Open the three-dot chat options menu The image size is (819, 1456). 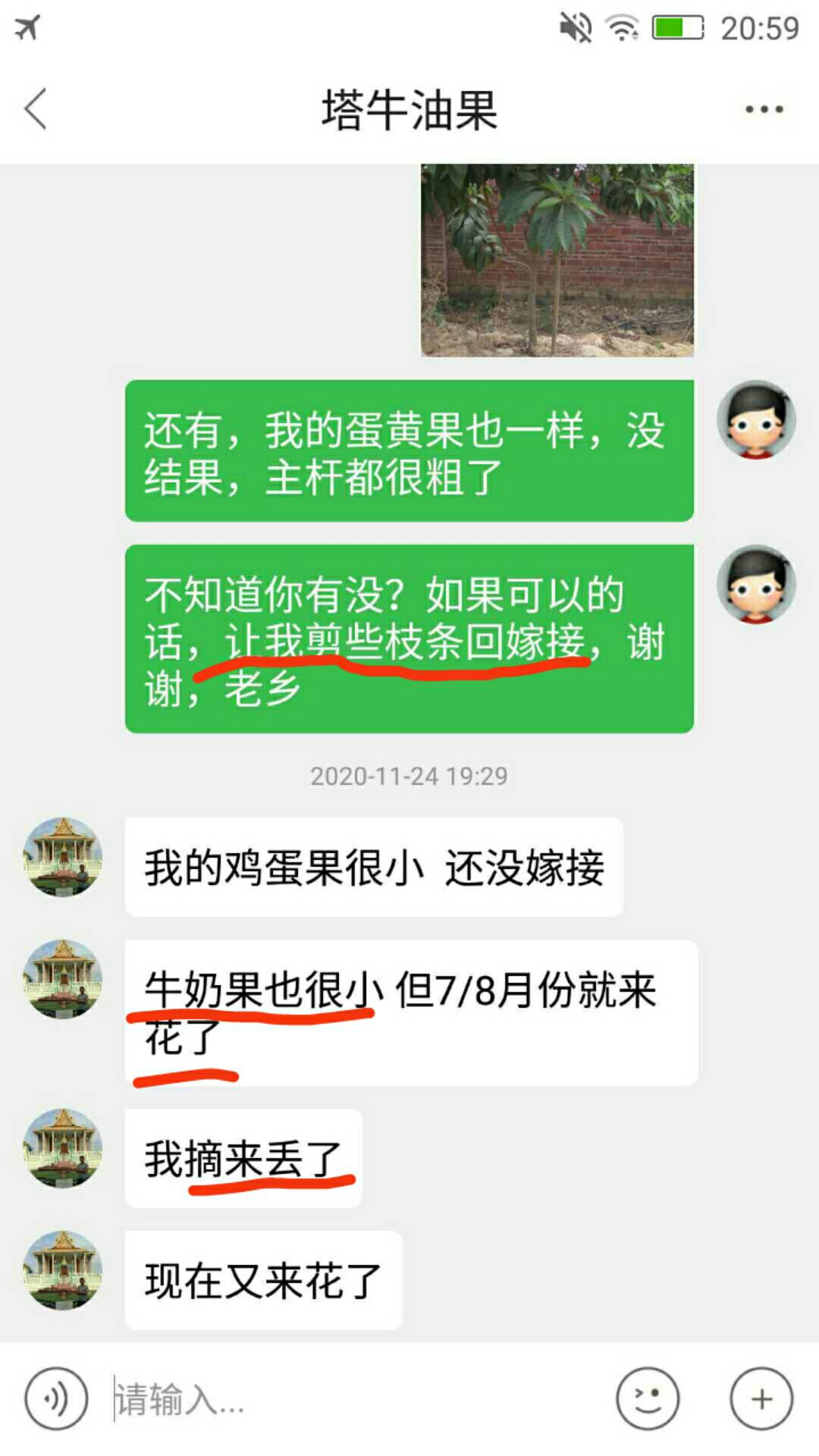click(764, 109)
